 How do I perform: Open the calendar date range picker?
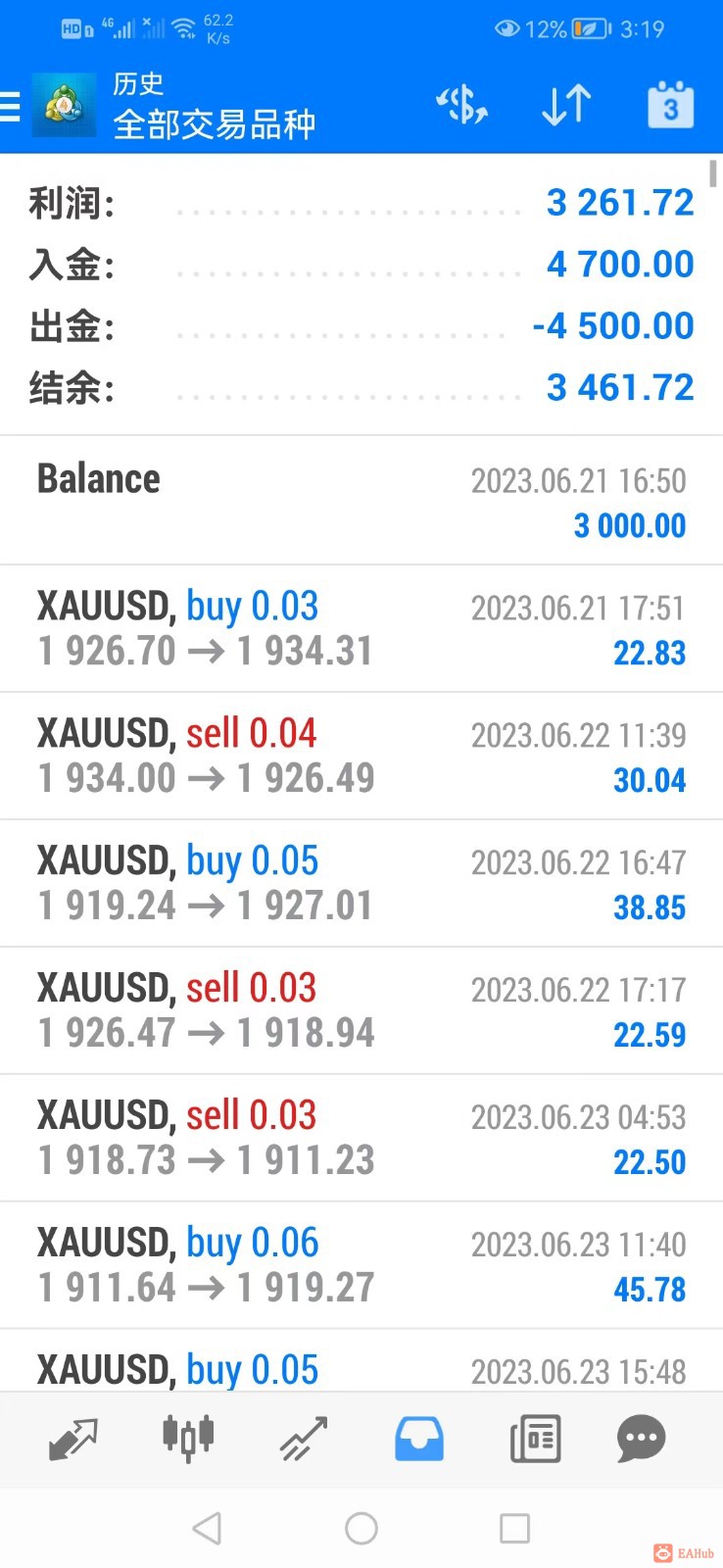670,105
